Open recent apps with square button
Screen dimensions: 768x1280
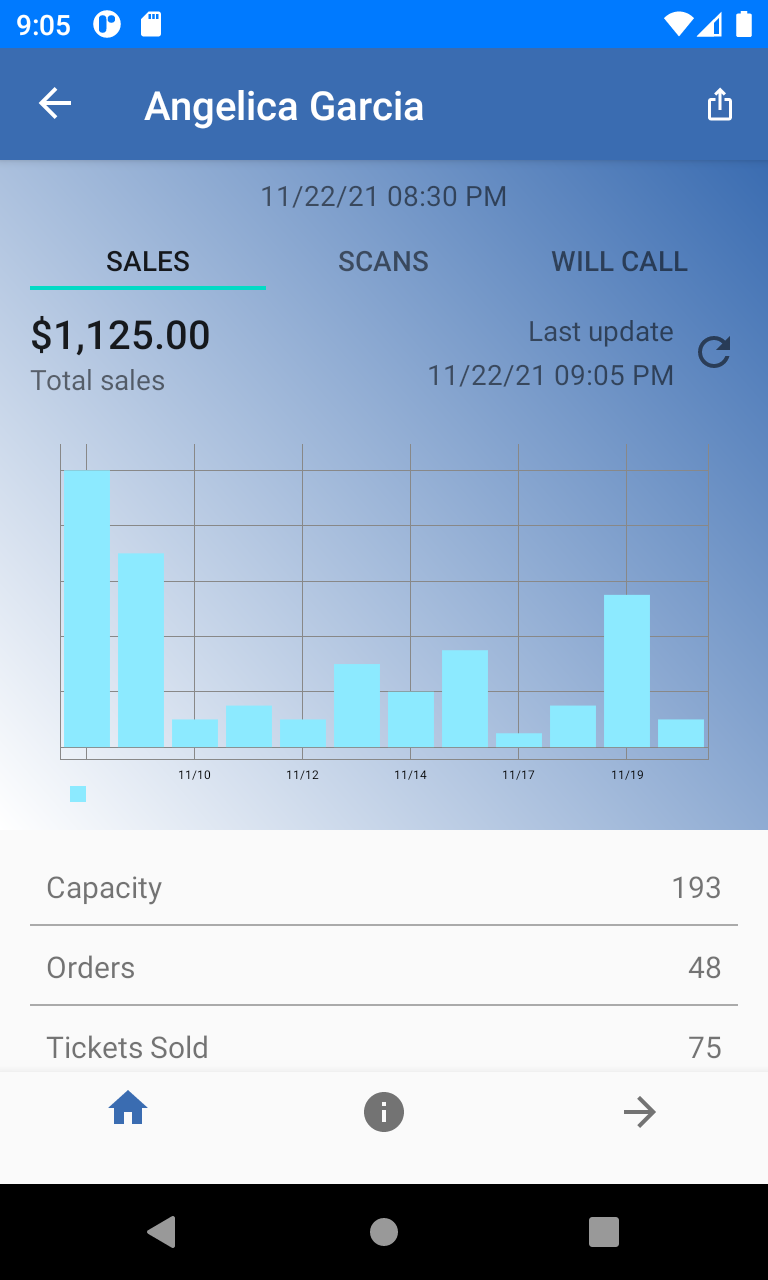click(604, 1232)
